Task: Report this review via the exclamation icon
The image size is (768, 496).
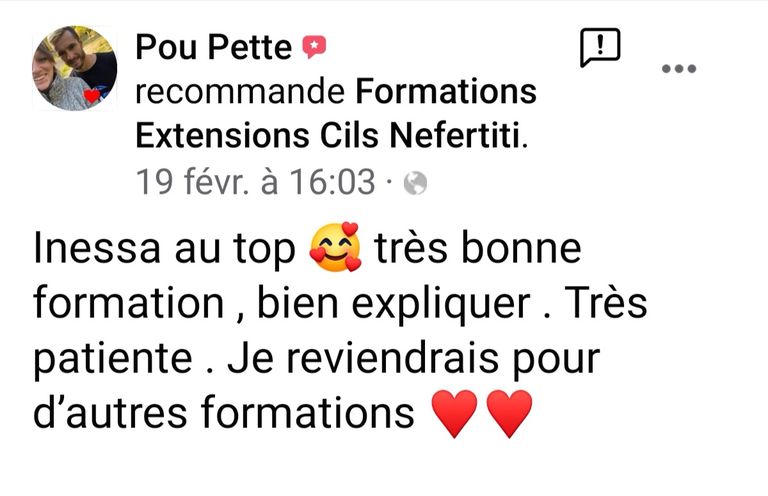Action: pyautogui.click(x=600, y=46)
